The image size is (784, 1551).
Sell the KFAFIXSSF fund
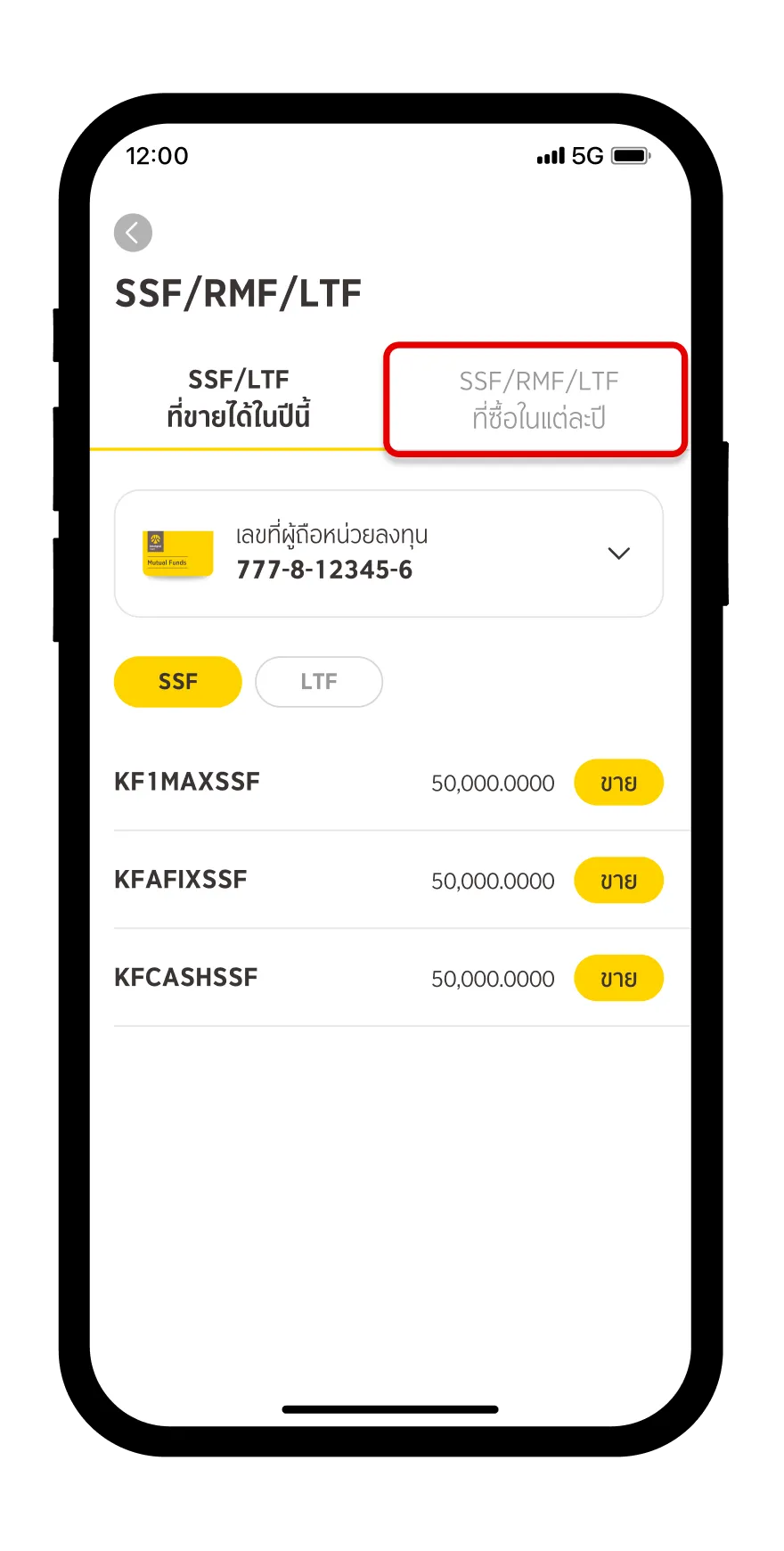[x=618, y=881]
